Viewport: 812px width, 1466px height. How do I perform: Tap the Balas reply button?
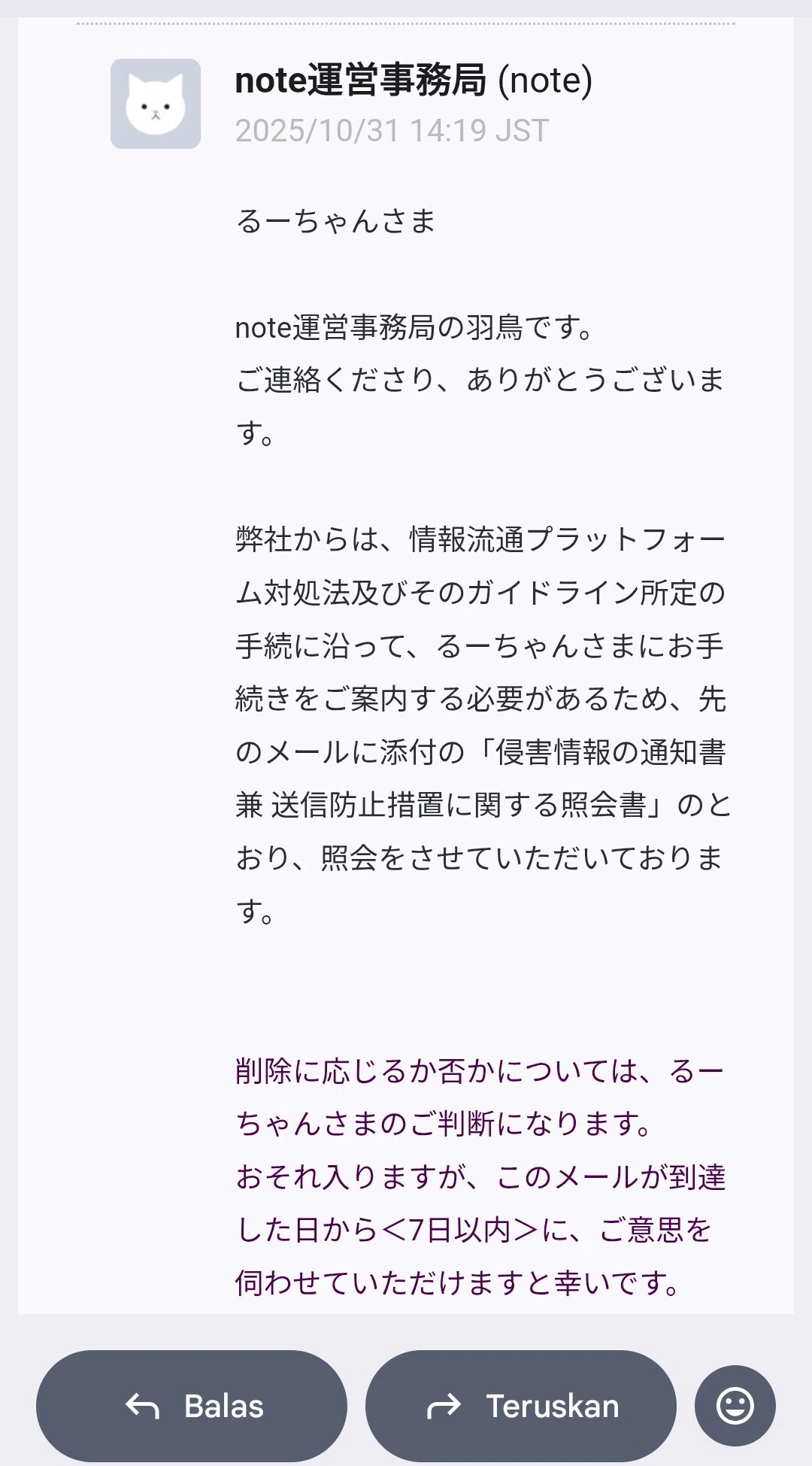[x=192, y=1406]
